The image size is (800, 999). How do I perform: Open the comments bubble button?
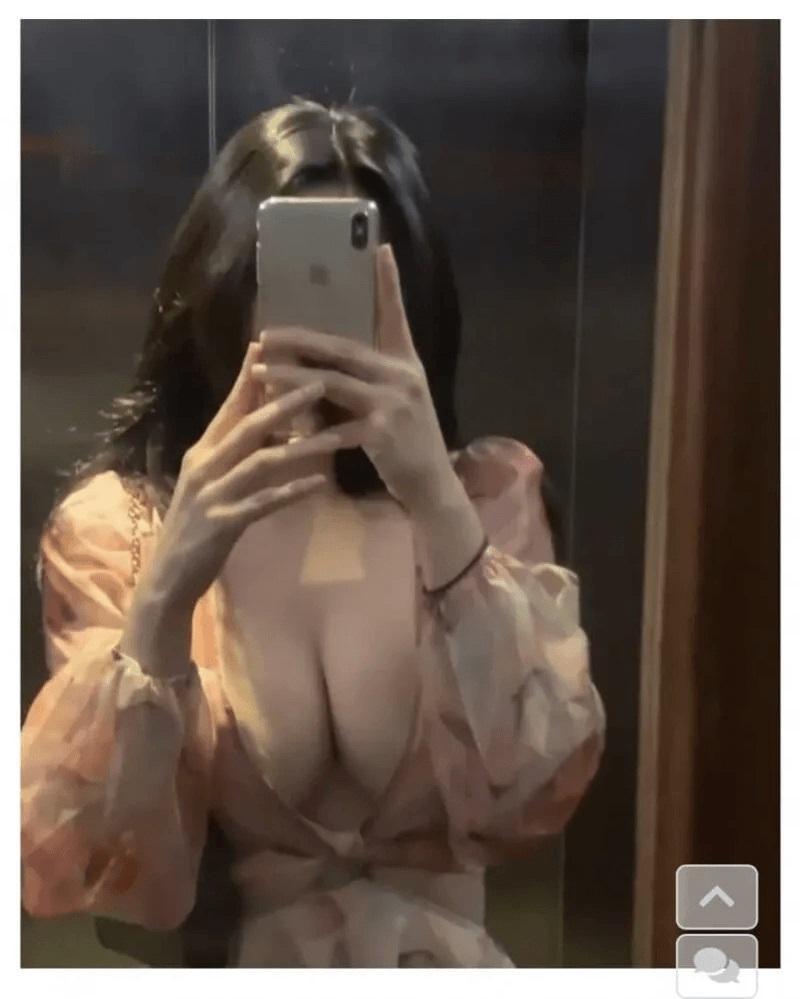coord(716,964)
